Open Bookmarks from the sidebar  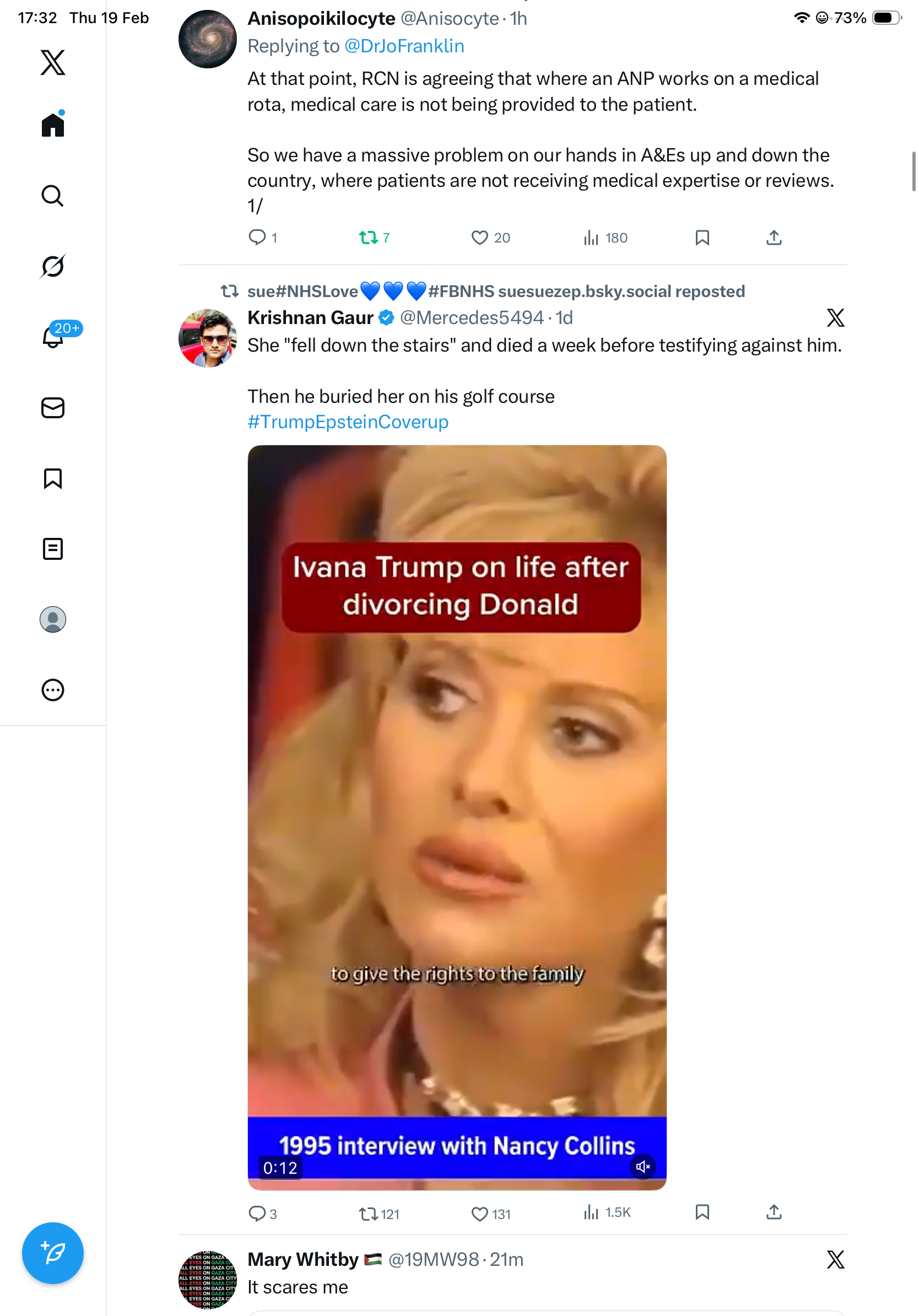click(53, 478)
